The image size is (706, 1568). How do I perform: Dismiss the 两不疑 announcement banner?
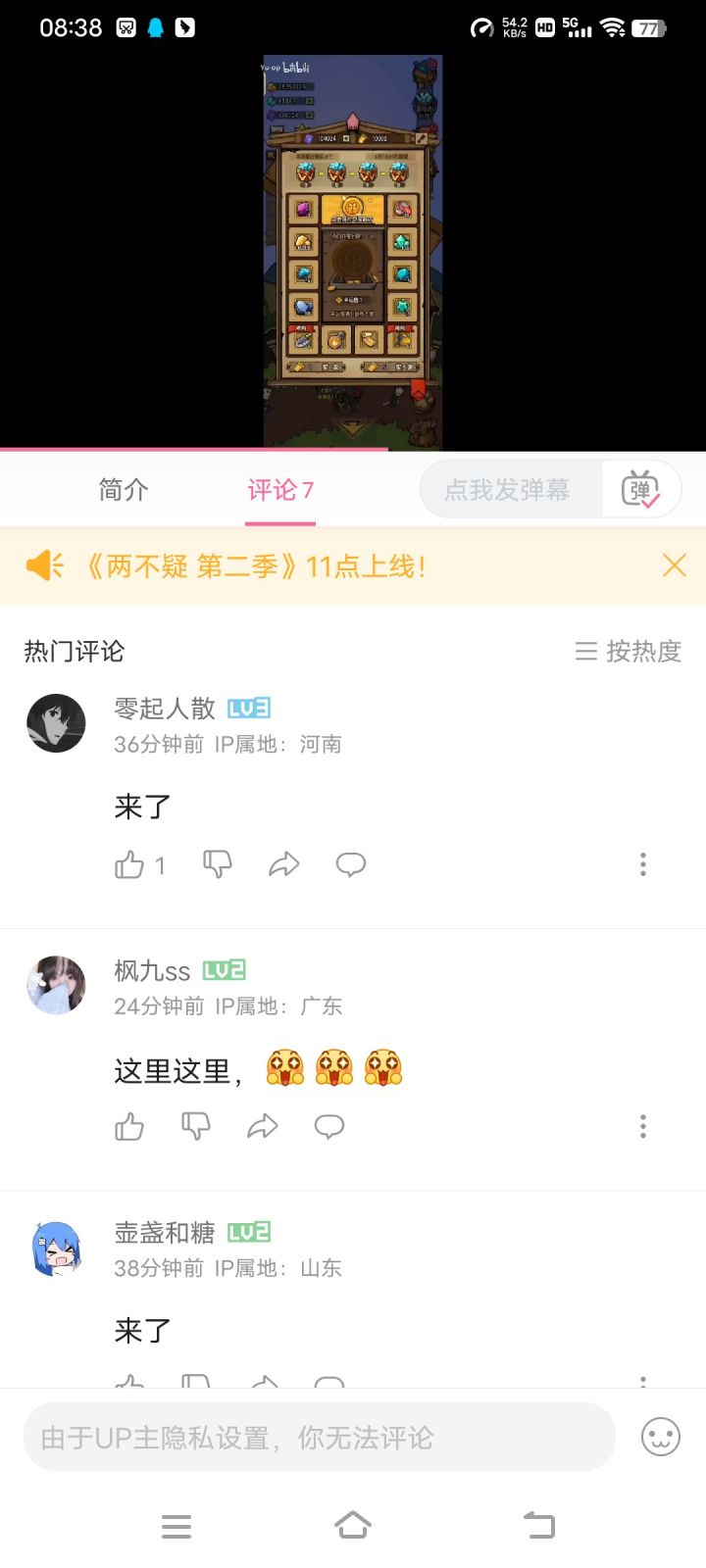click(674, 565)
